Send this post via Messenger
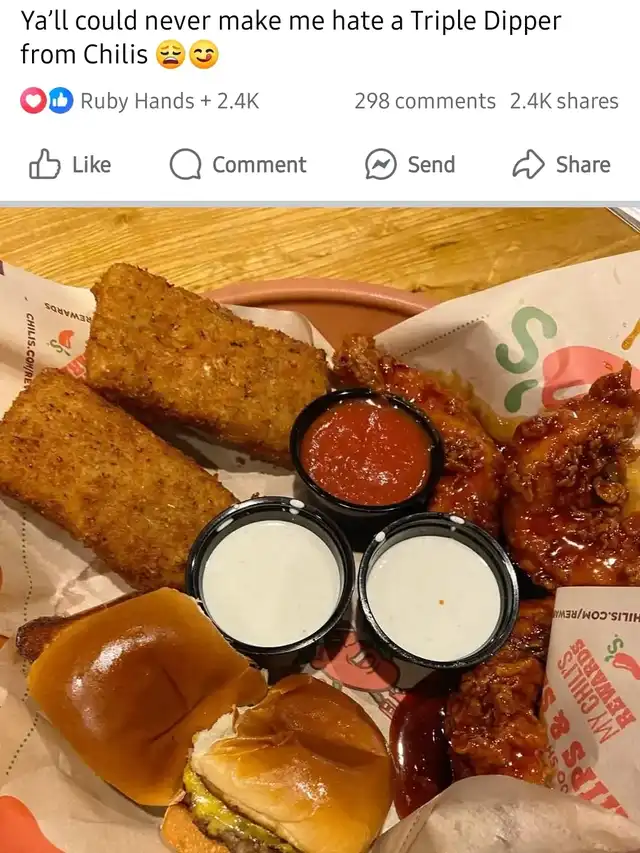The image size is (640, 853). coord(410,165)
